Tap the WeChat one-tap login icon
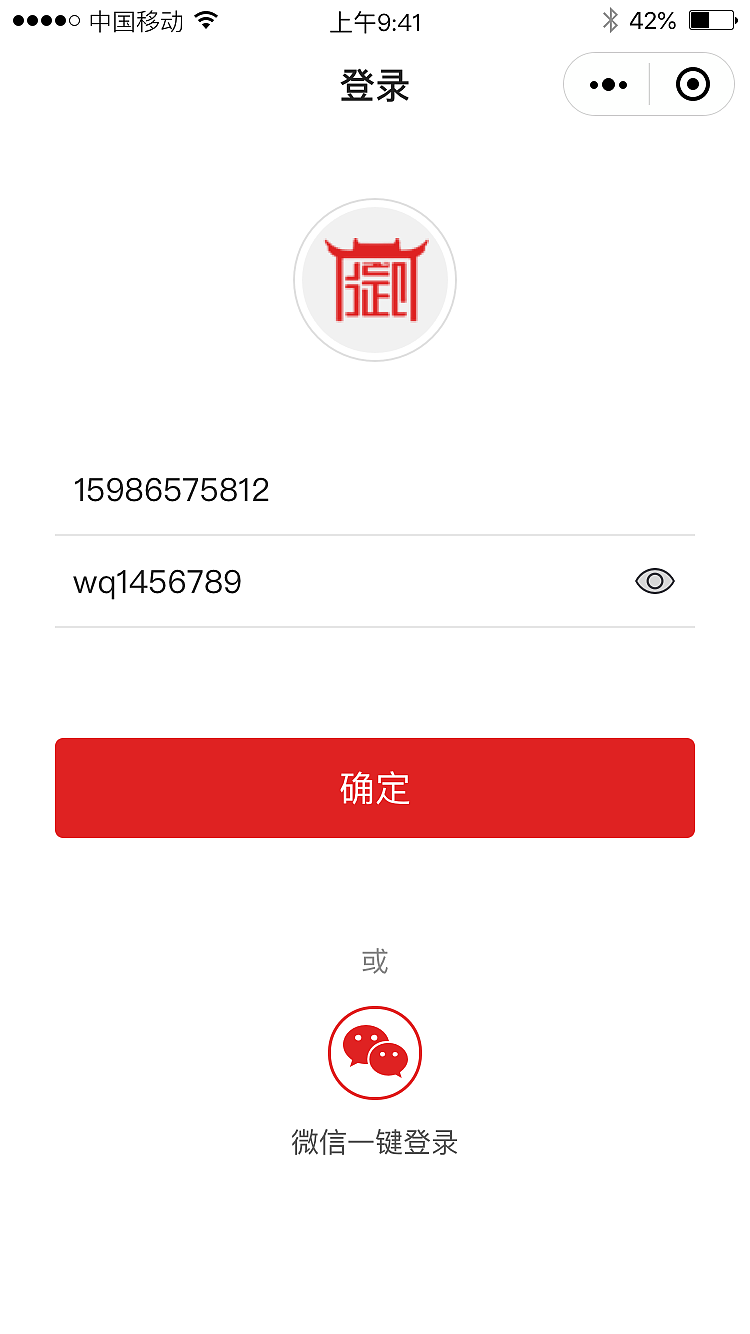 click(x=374, y=1052)
